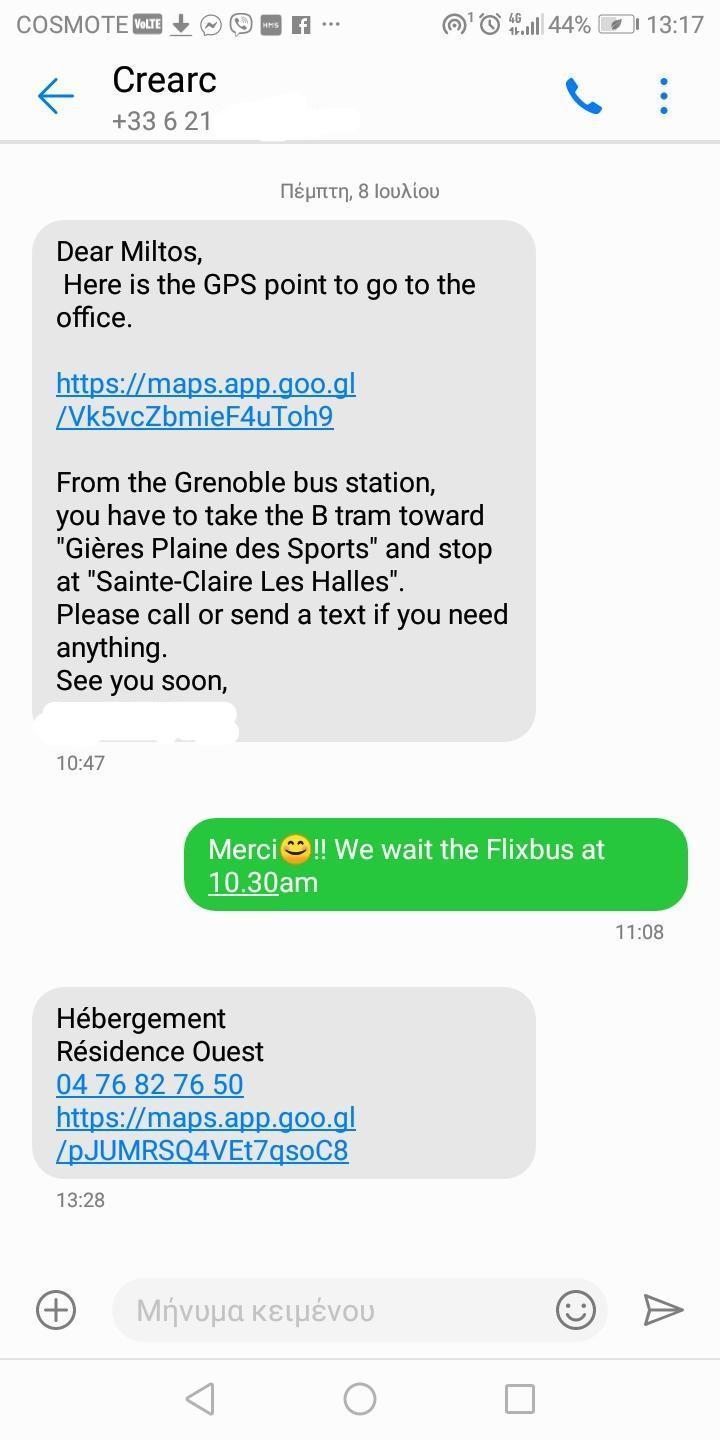The height and width of the screenshot is (1440, 720).
Task: Dial the number 04 76 82 76 50
Action: (x=150, y=1084)
